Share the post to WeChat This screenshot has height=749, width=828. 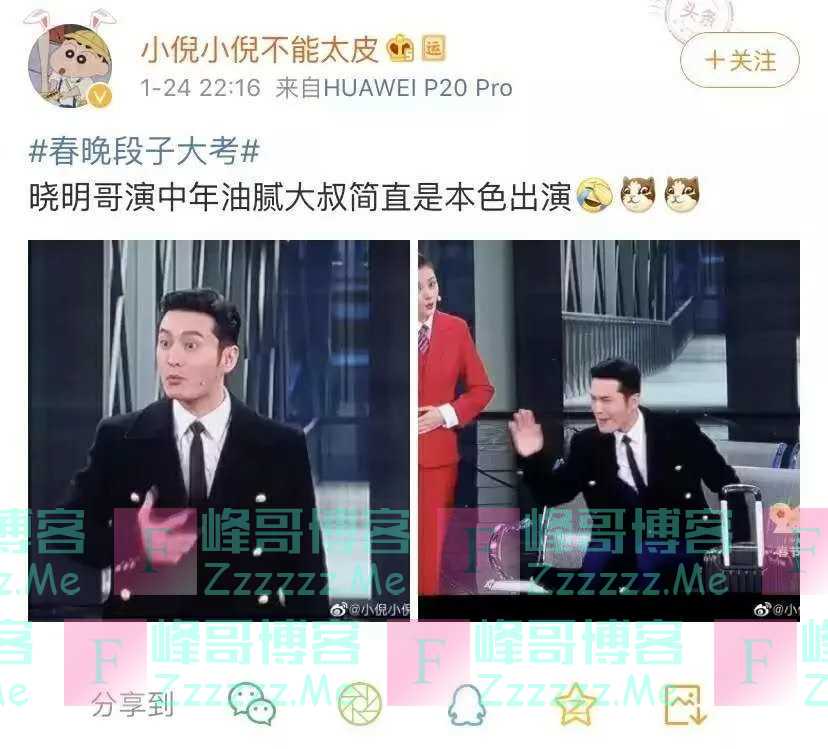(251, 704)
